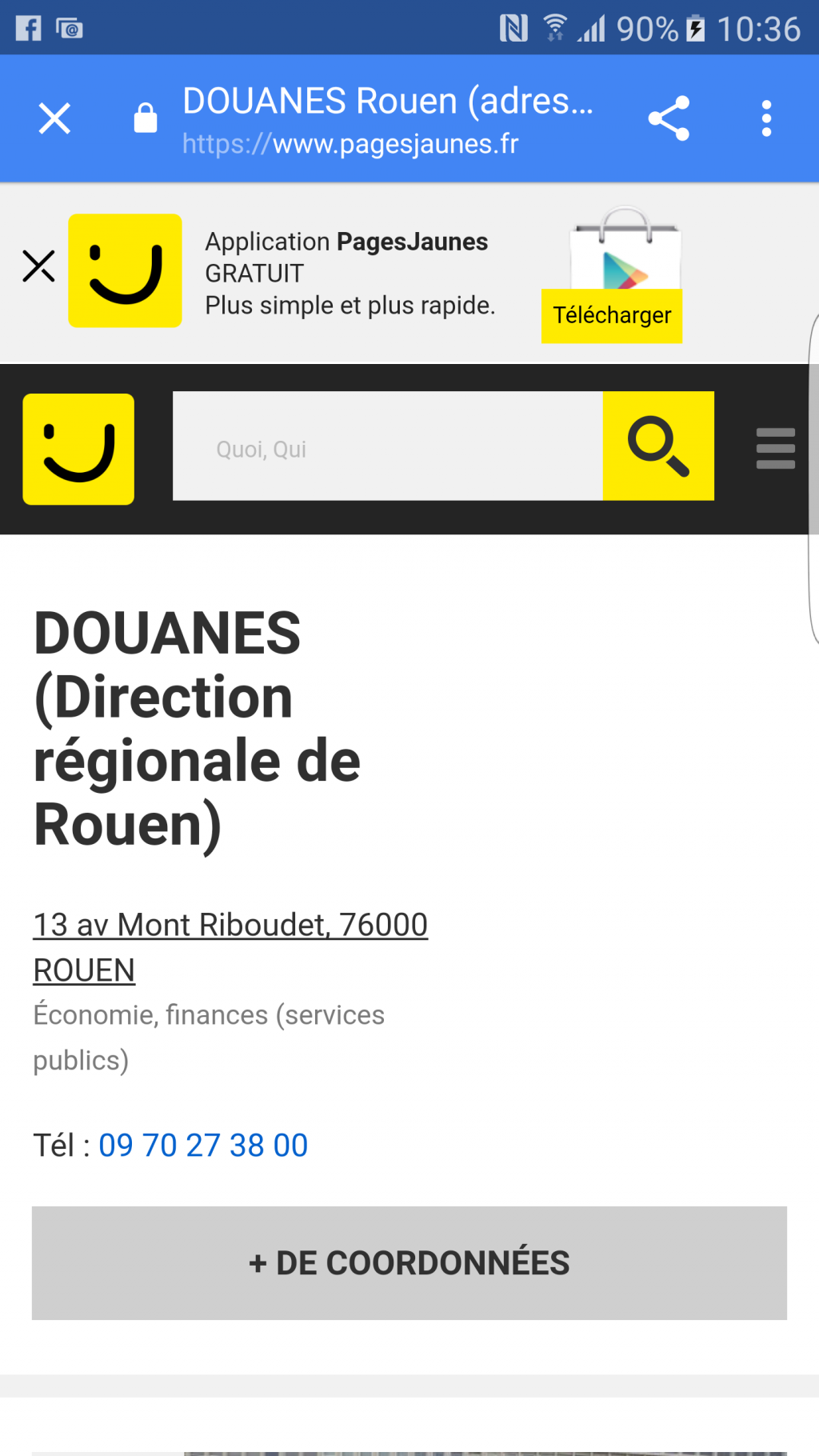Open the address 13 av Mont Riboudet
This screenshot has height=1456, width=819.
click(x=230, y=926)
